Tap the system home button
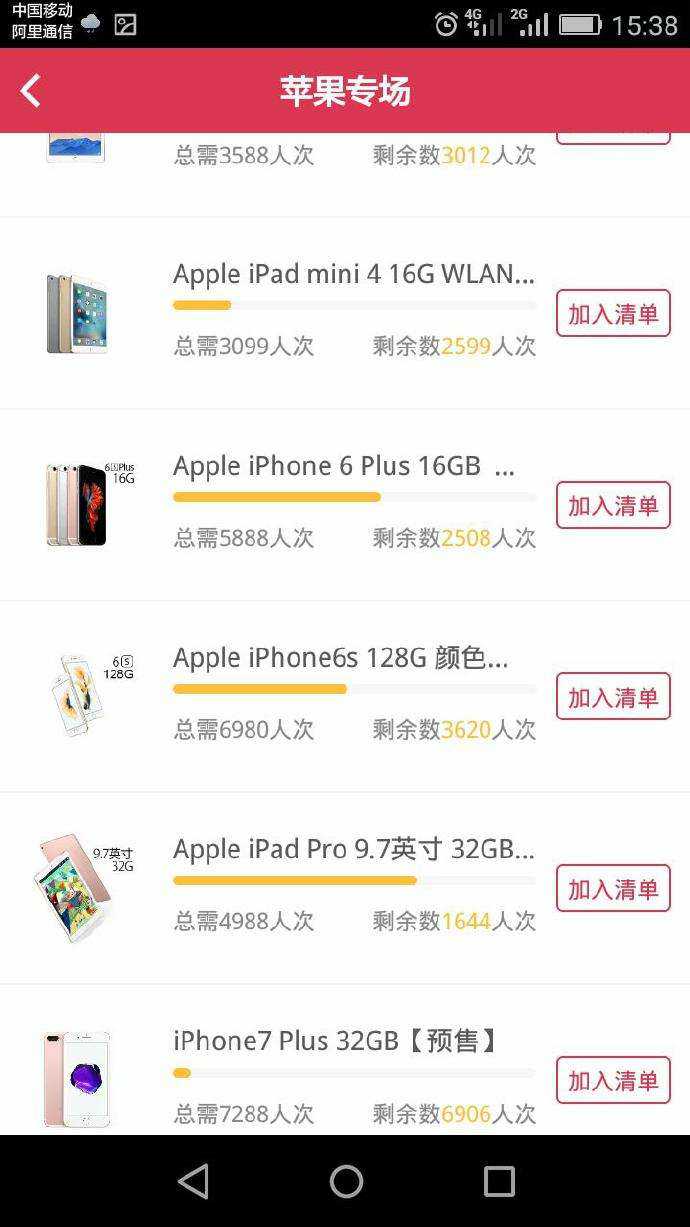This screenshot has width=690, height=1227. pyautogui.click(x=346, y=1181)
